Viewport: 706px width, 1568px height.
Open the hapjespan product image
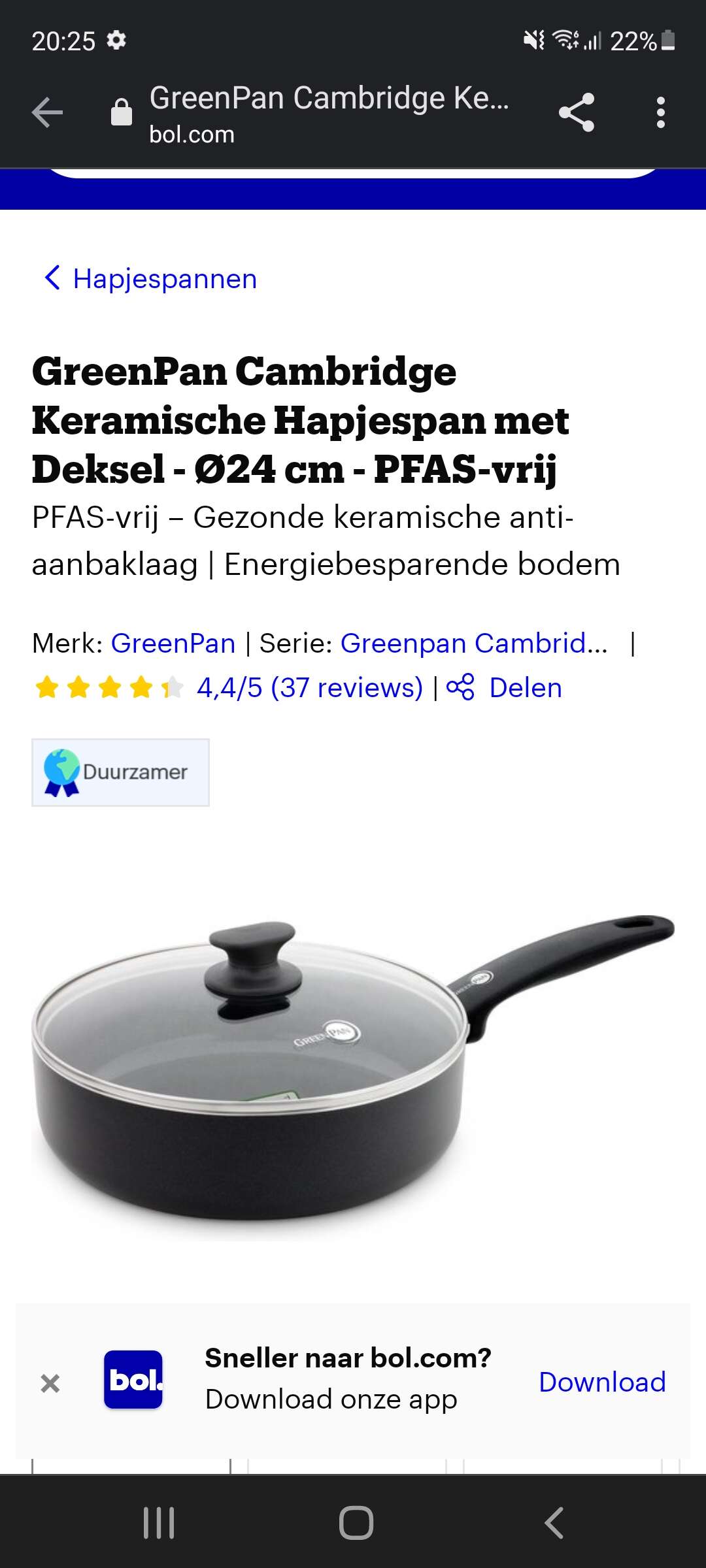[x=353, y=1071]
